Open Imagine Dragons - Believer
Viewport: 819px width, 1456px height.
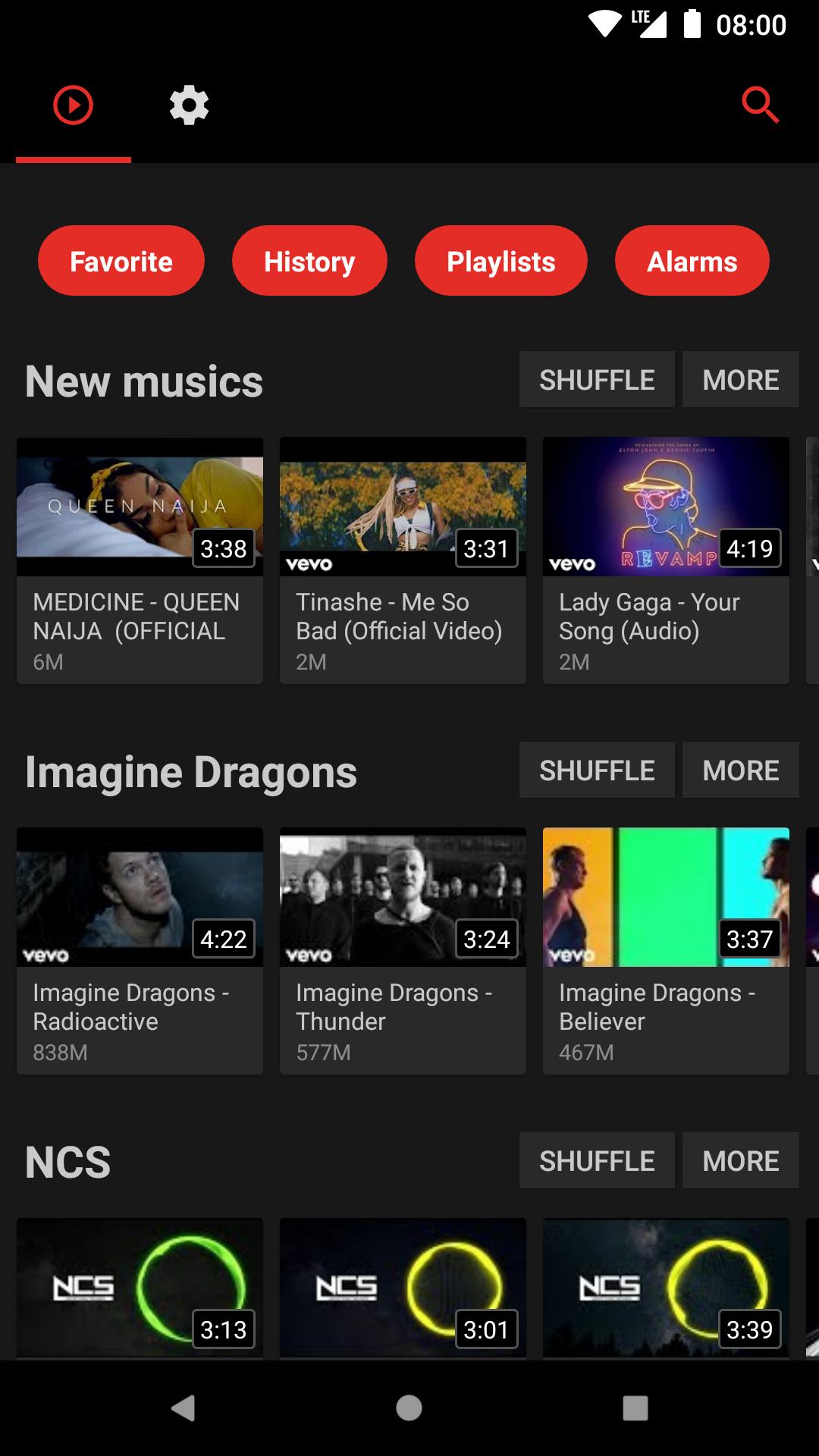(x=666, y=950)
